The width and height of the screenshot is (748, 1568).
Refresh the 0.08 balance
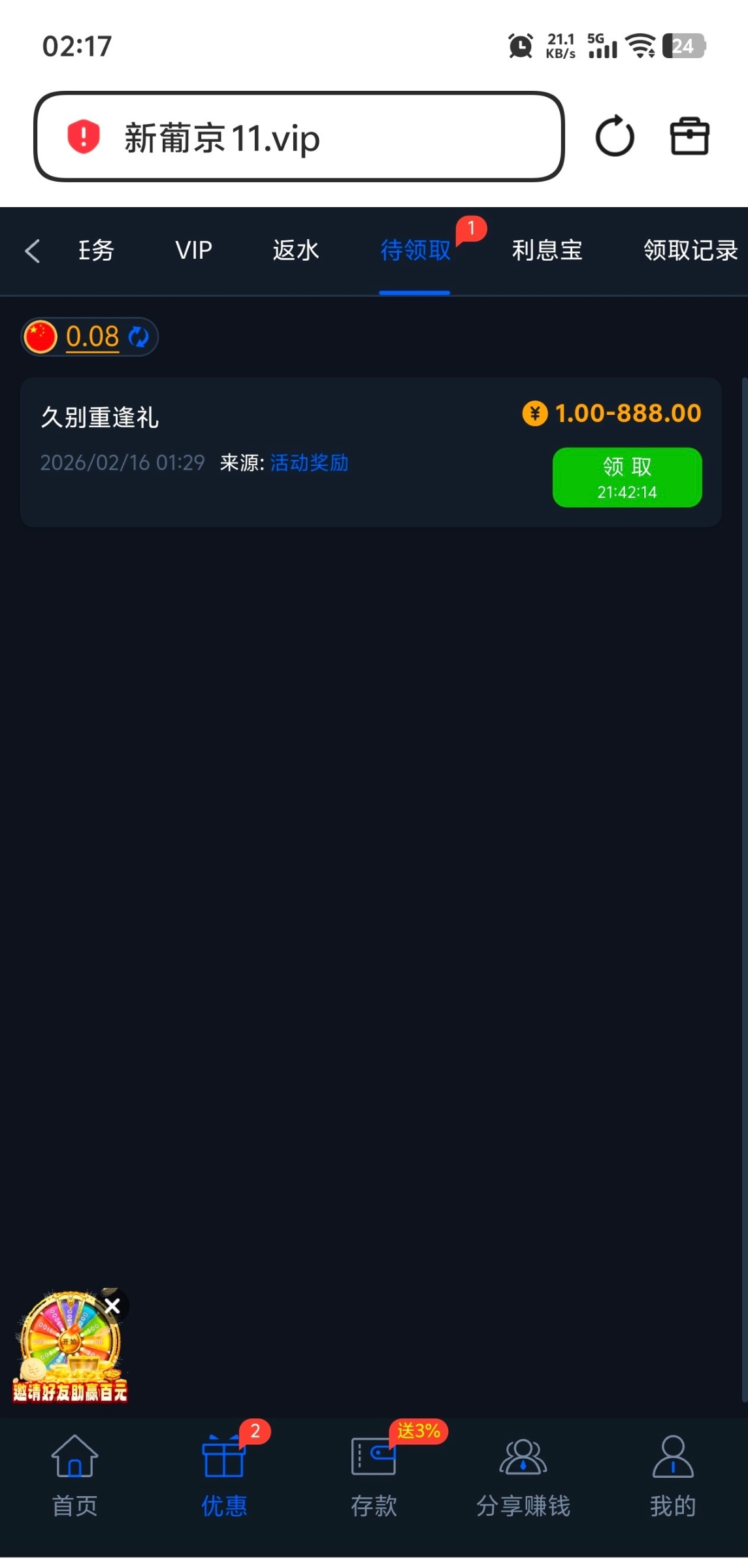tap(138, 337)
